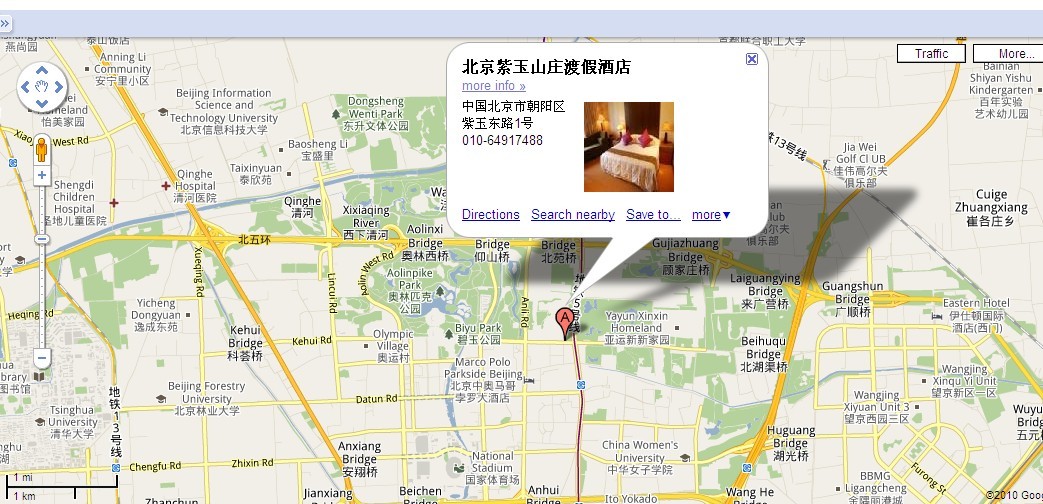The width and height of the screenshot is (1043, 504).
Task: Zoom out with the minus button
Action: click(x=42, y=357)
